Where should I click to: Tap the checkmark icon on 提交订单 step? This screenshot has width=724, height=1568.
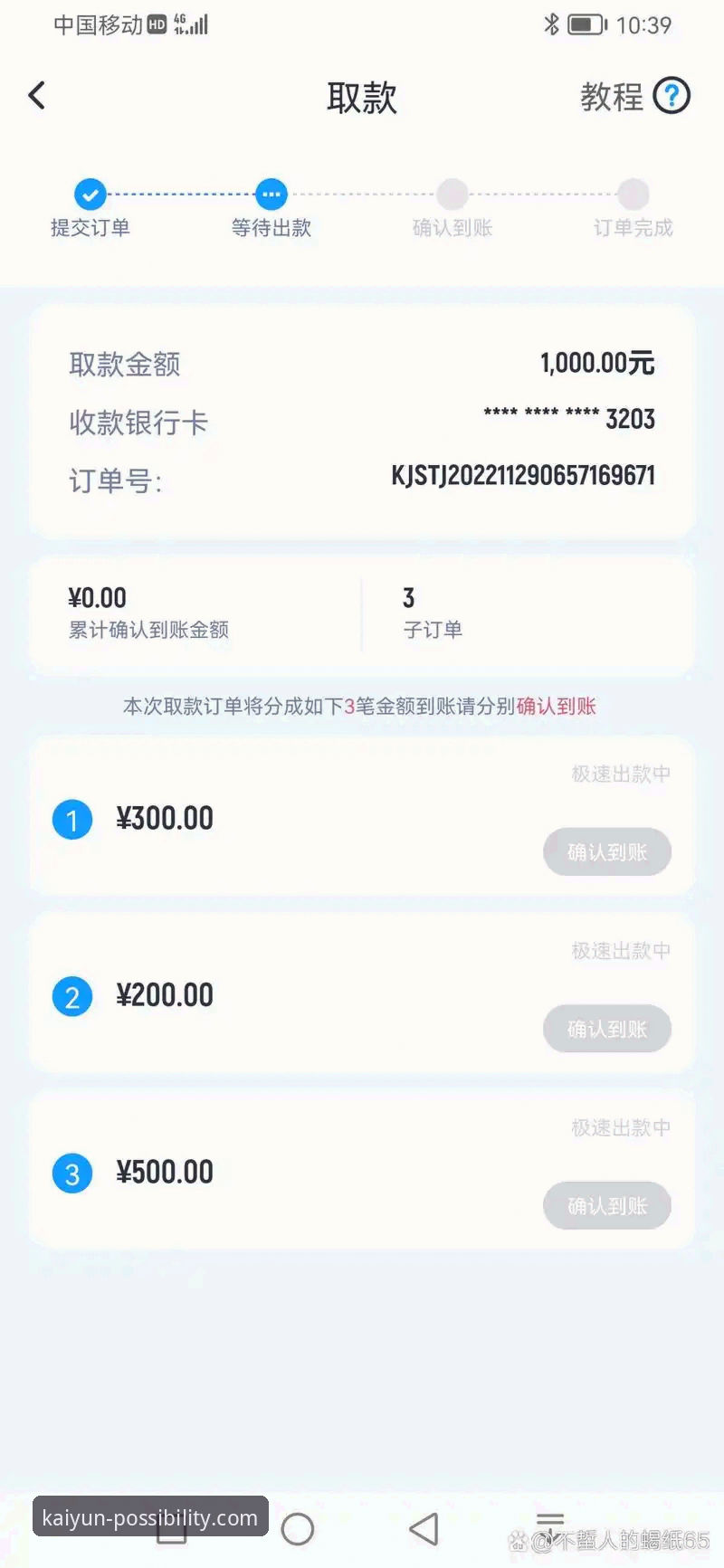click(90, 193)
